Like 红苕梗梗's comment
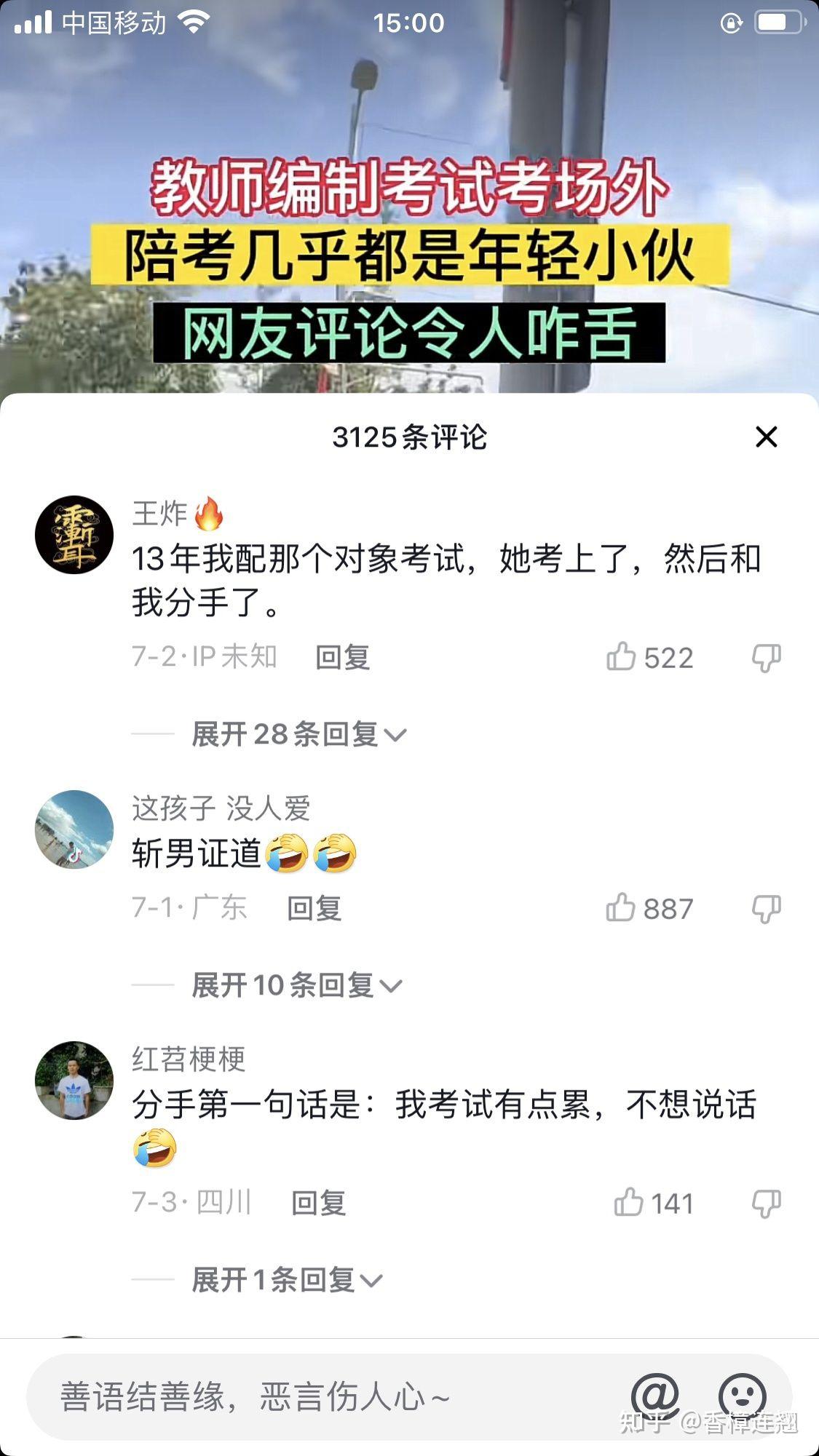The width and height of the screenshot is (819, 1456). [x=628, y=1202]
